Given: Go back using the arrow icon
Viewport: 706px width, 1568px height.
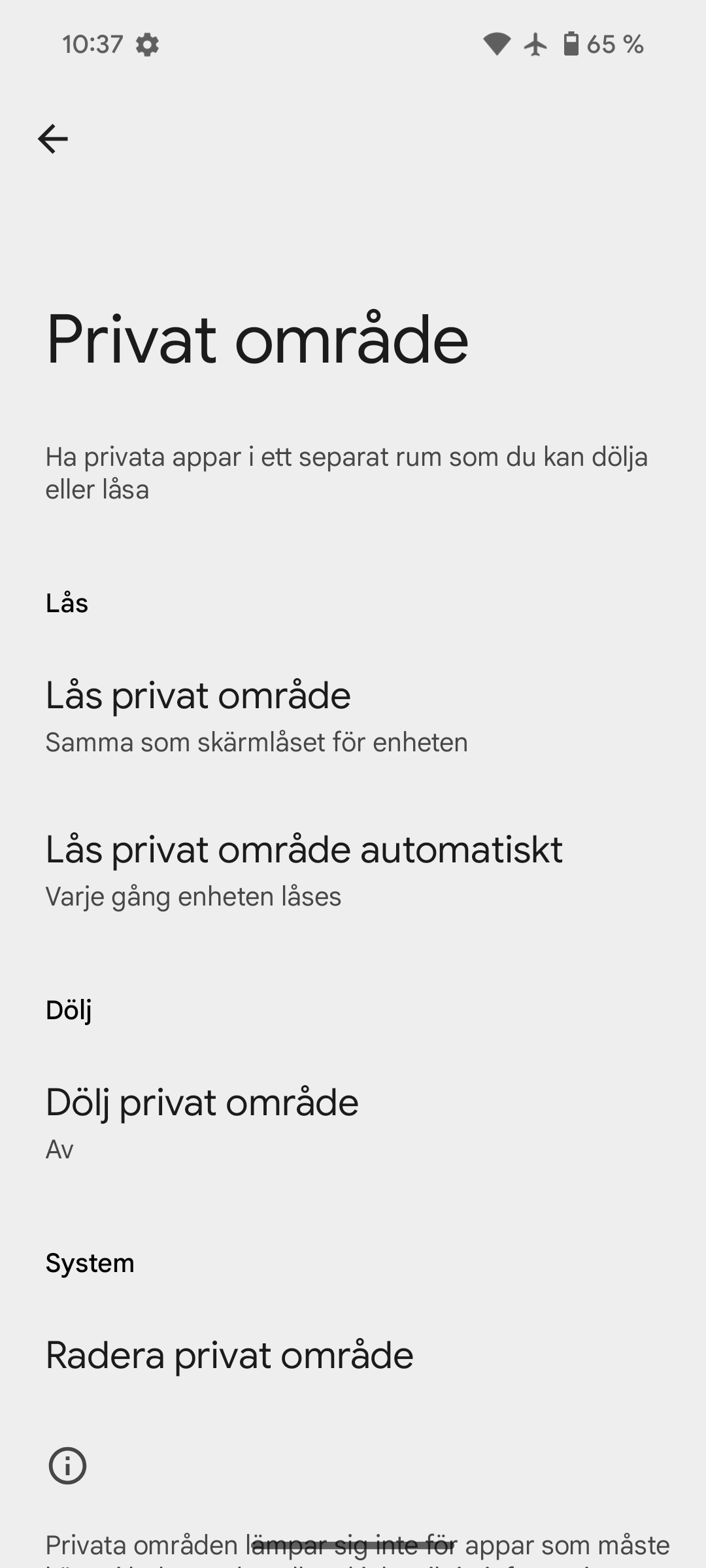Looking at the screenshot, I should [53, 139].
